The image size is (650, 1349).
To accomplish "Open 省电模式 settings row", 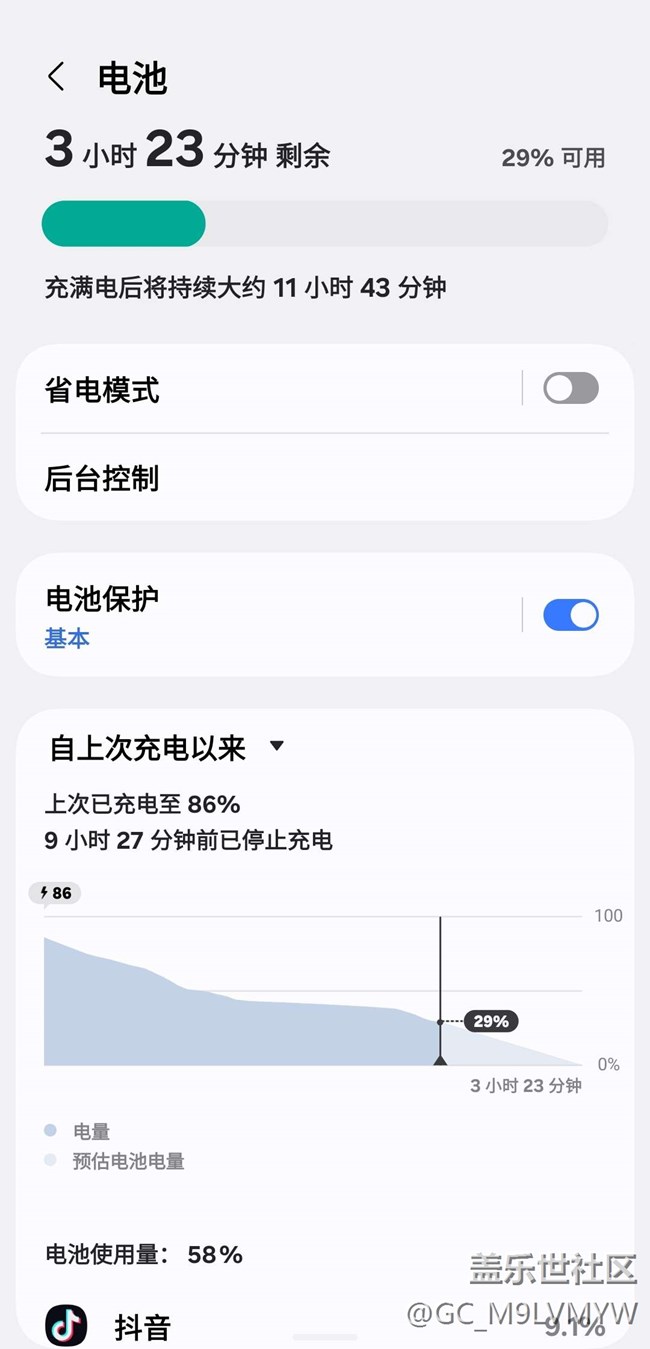I will [270, 389].
